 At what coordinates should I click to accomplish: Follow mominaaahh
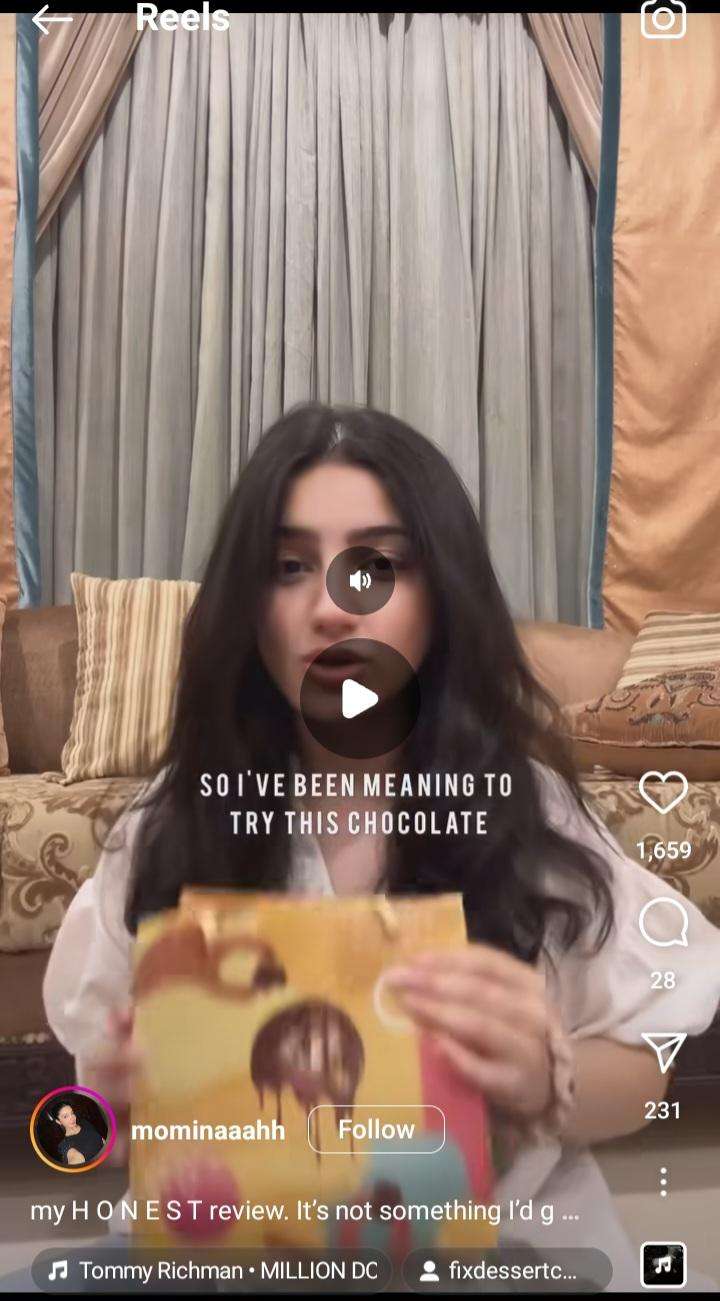pos(376,1129)
